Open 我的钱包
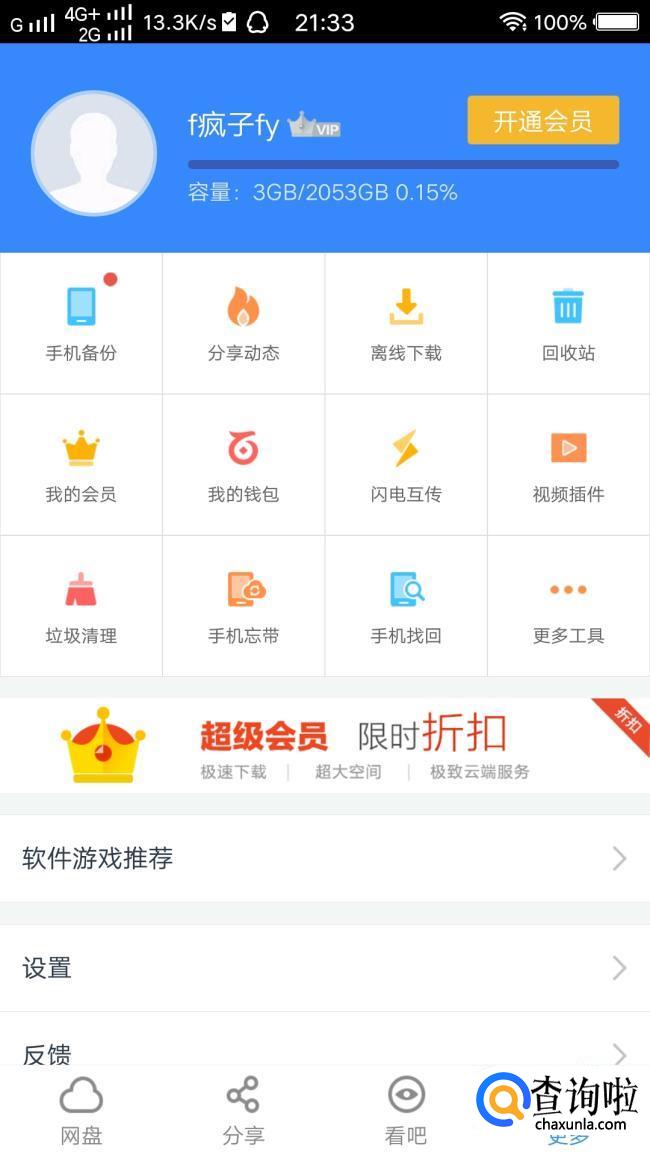 [x=243, y=465]
